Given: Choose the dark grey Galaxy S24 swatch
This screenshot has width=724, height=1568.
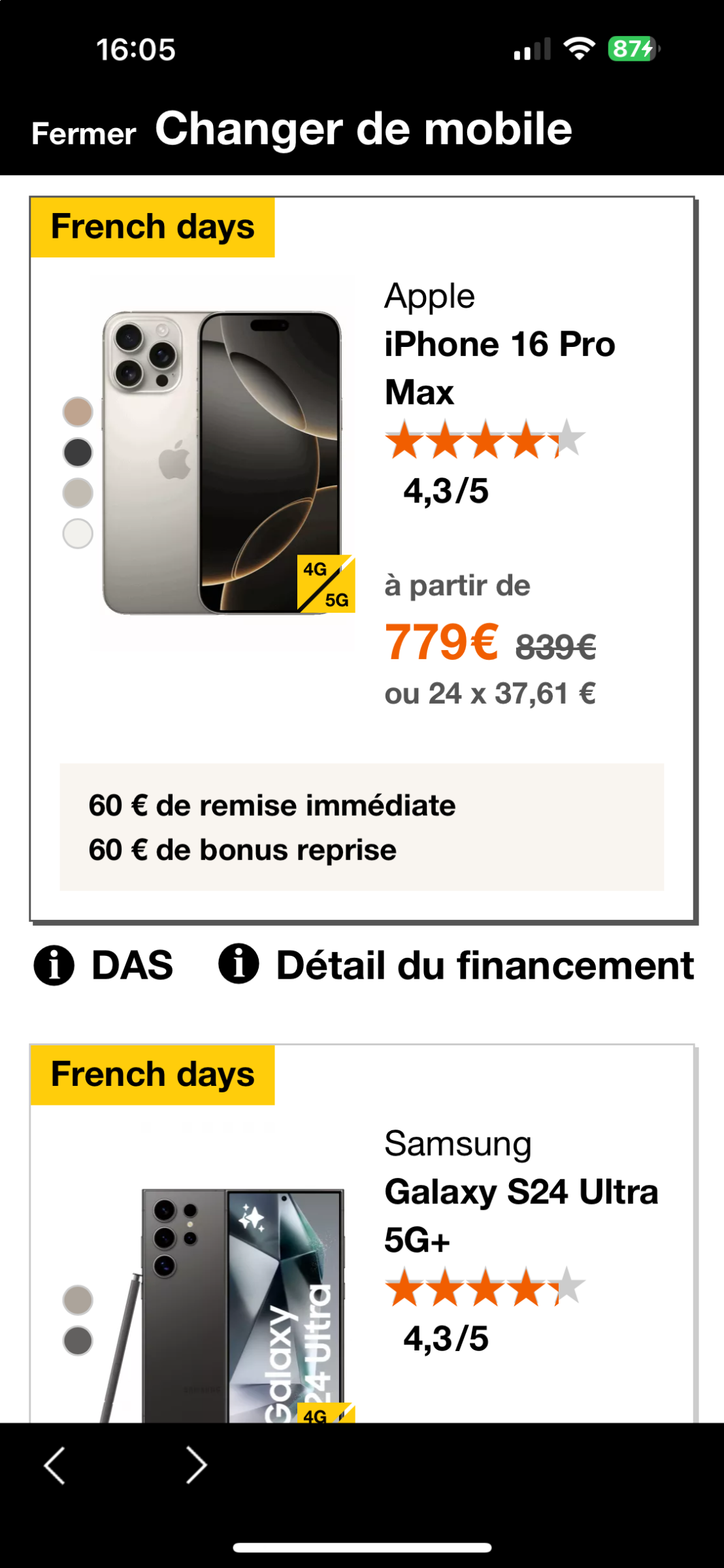Looking at the screenshot, I should pyautogui.click(x=78, y=1341).
